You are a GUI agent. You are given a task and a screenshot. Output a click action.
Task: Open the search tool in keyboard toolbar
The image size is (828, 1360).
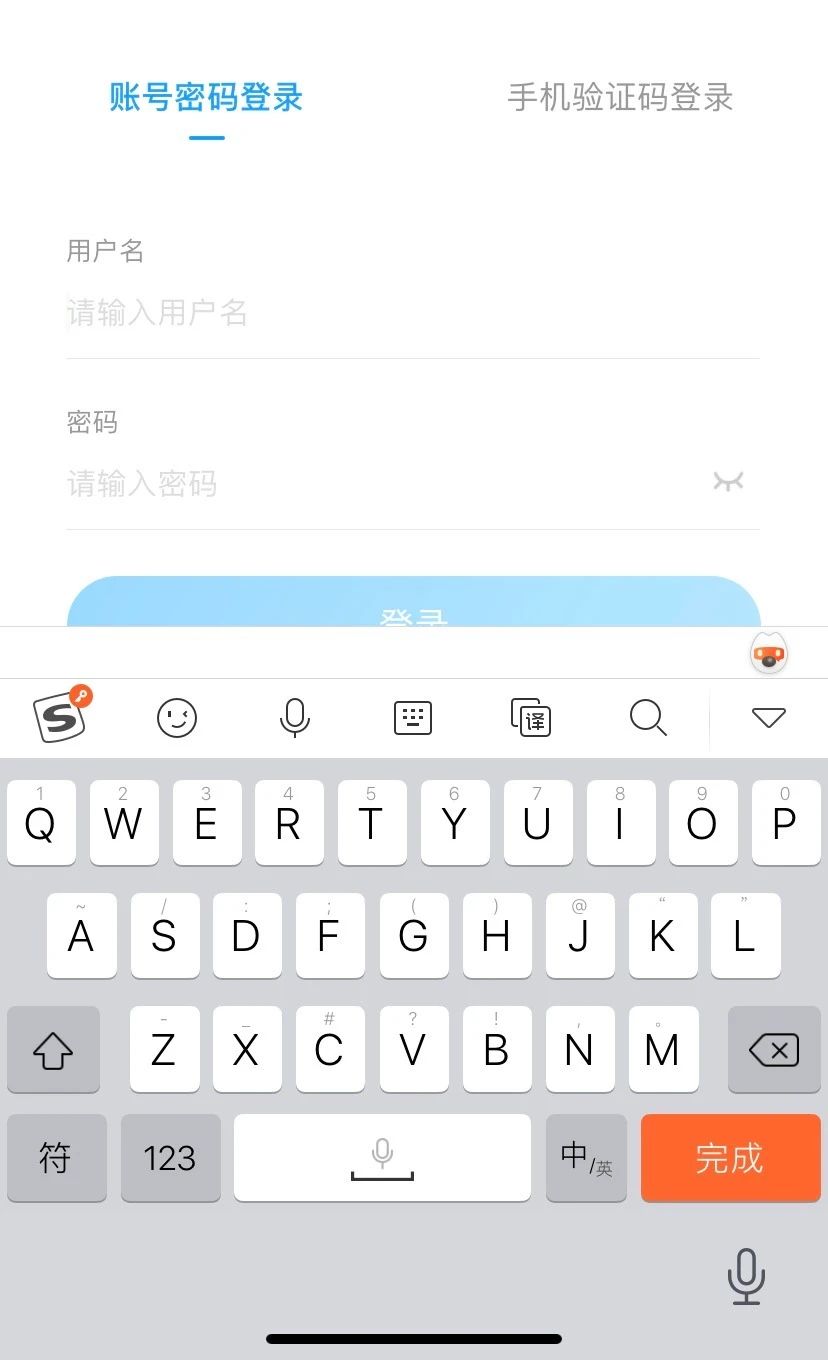[x=648, y=718]
